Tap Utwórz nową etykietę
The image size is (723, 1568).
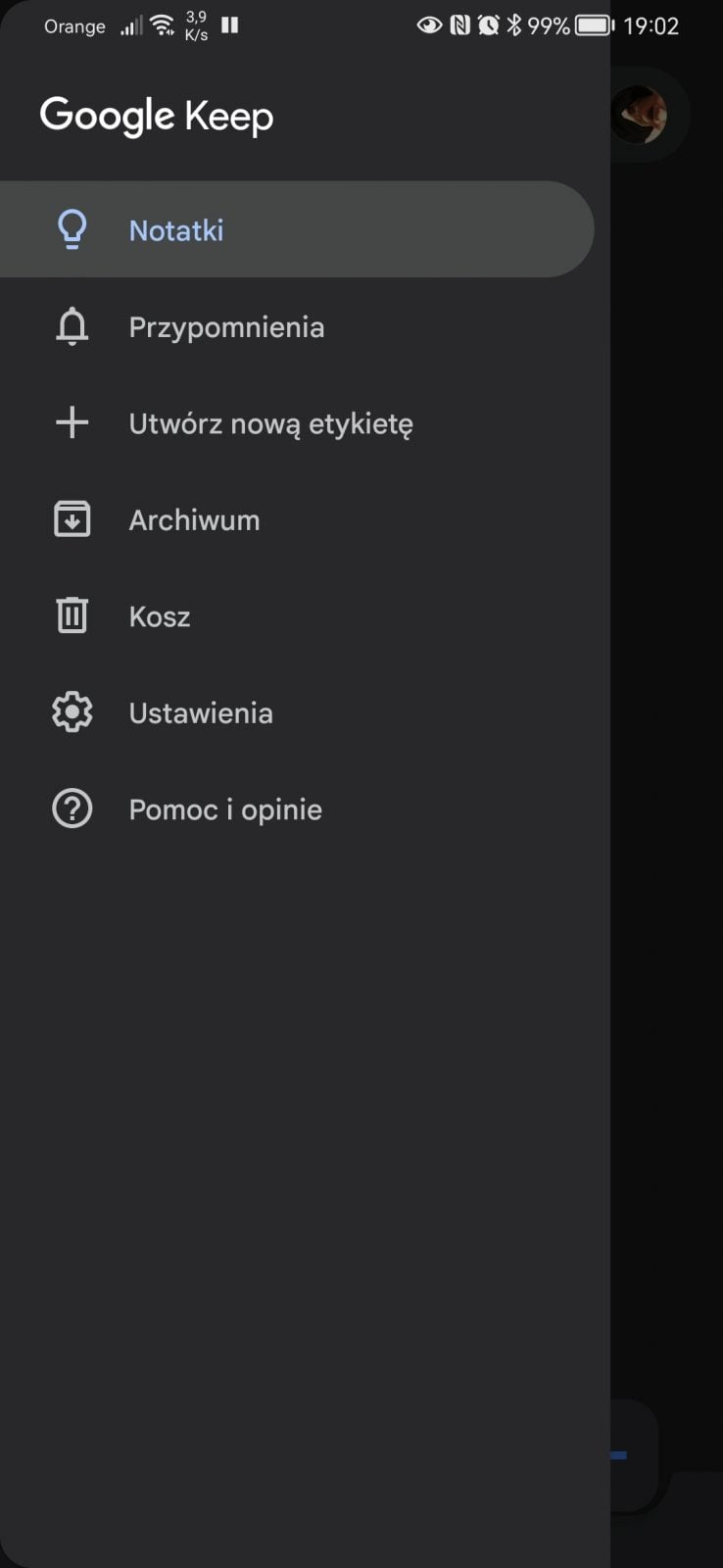click(297, 423)
